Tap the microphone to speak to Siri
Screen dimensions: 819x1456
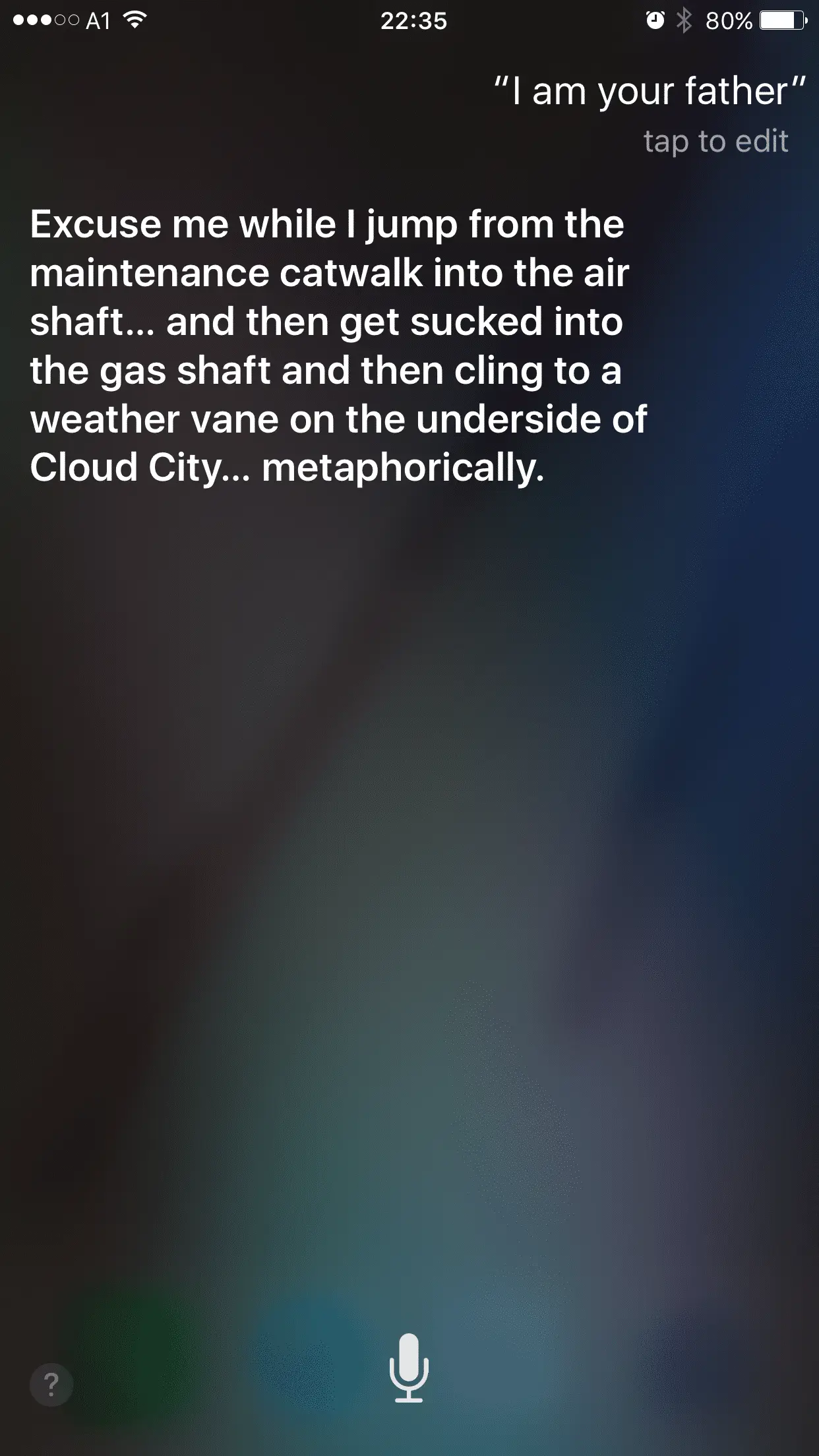(x=409, y=1368)
